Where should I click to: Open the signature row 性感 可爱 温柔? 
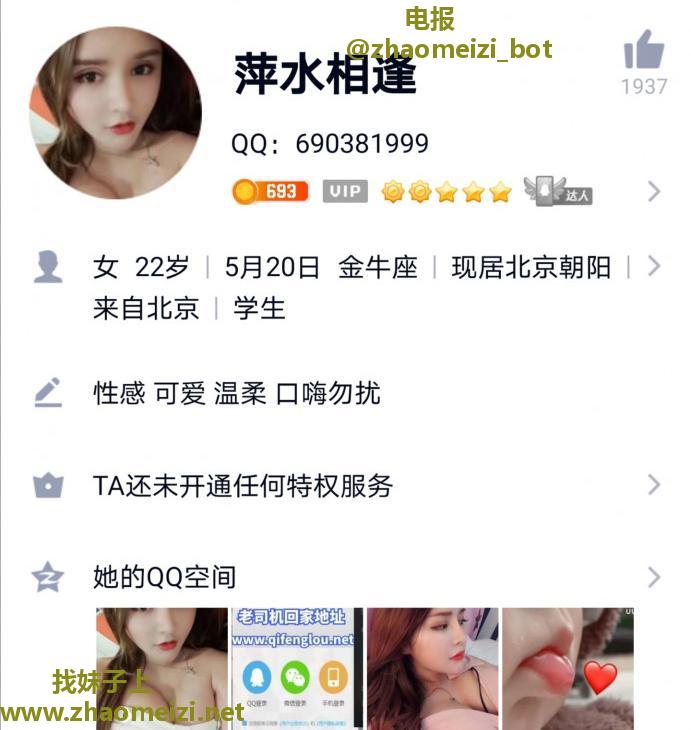click(237, 393)
